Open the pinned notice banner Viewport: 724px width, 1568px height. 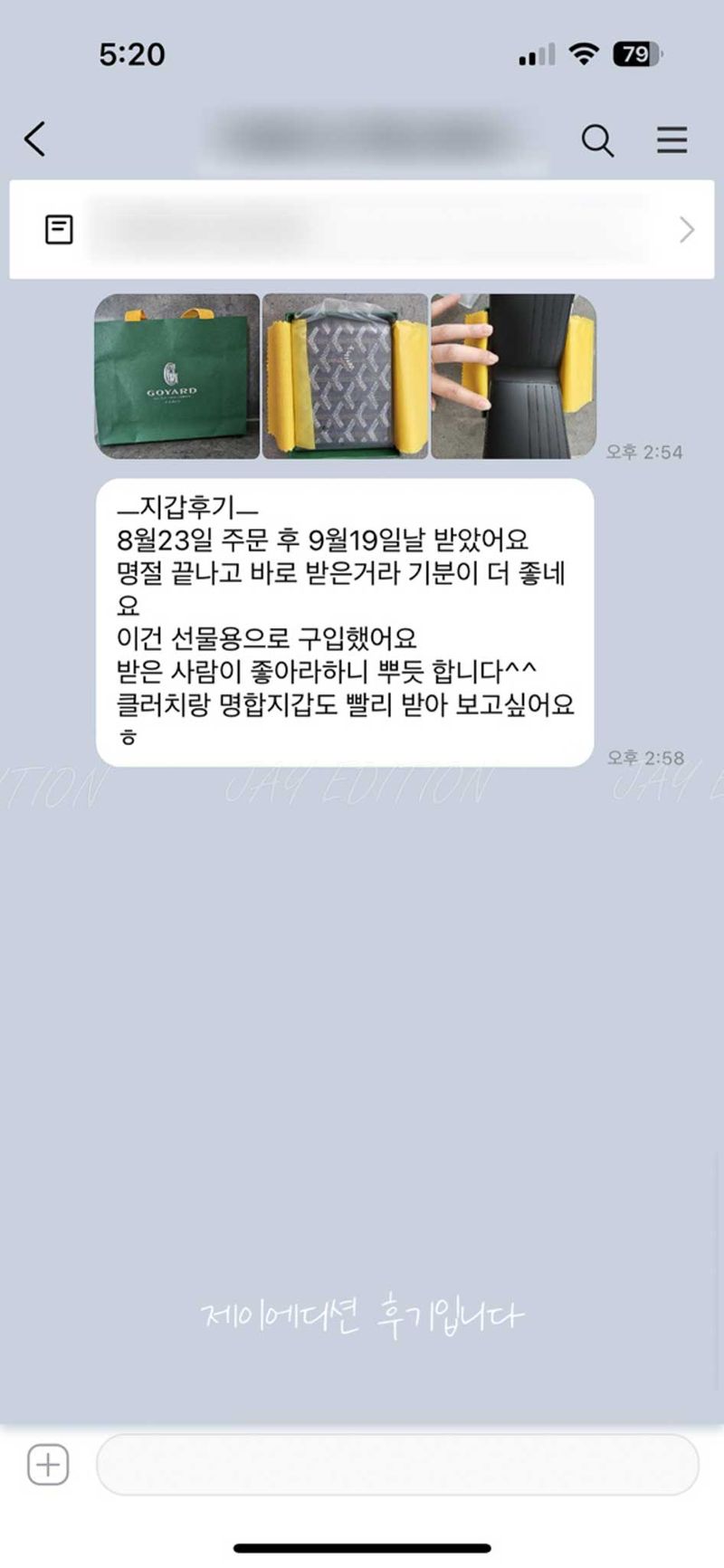362,229
